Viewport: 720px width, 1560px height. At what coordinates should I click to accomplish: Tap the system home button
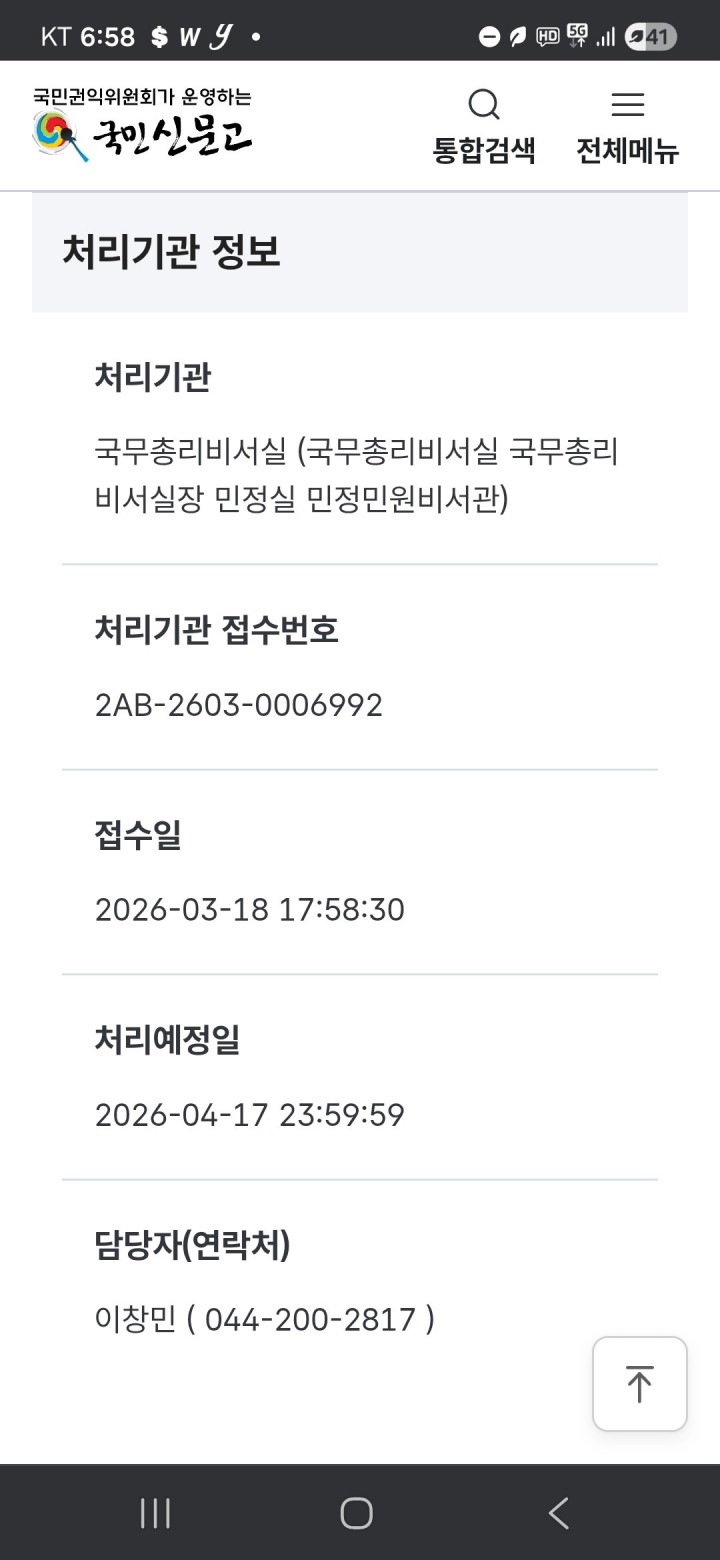pyautogui.click(x=356, y=1513)
